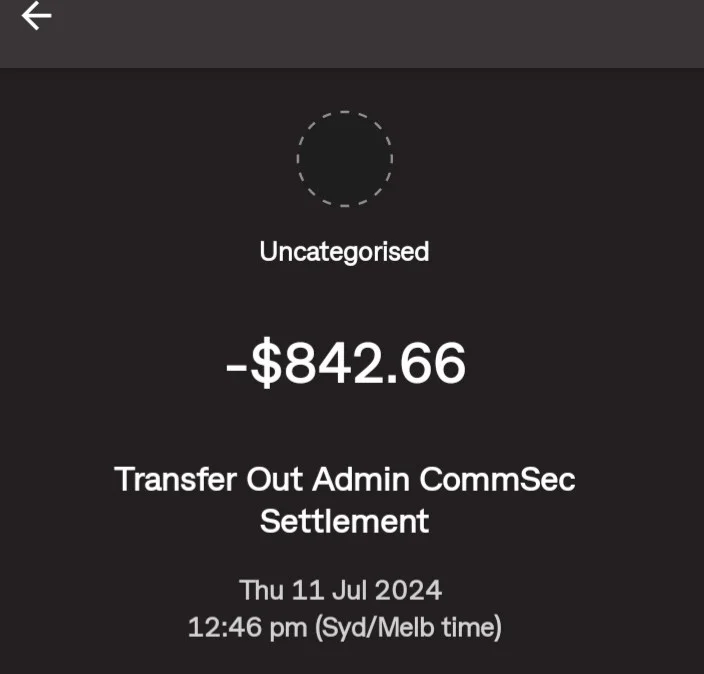Tap the dashed circle to choose a category
The width and height of the screenshot is (704, 674).
(345, 158)
